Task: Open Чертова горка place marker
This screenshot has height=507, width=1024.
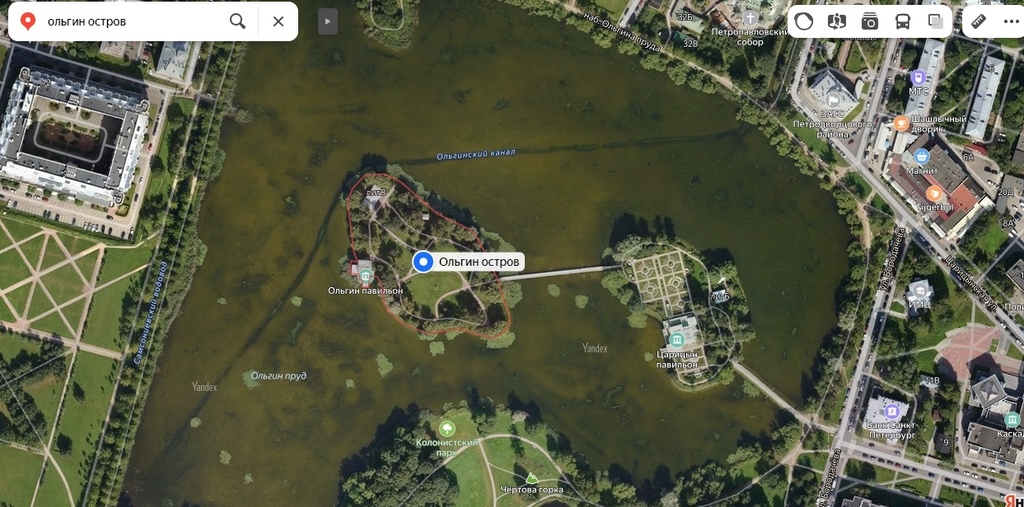Action: (x=532, y=478)
